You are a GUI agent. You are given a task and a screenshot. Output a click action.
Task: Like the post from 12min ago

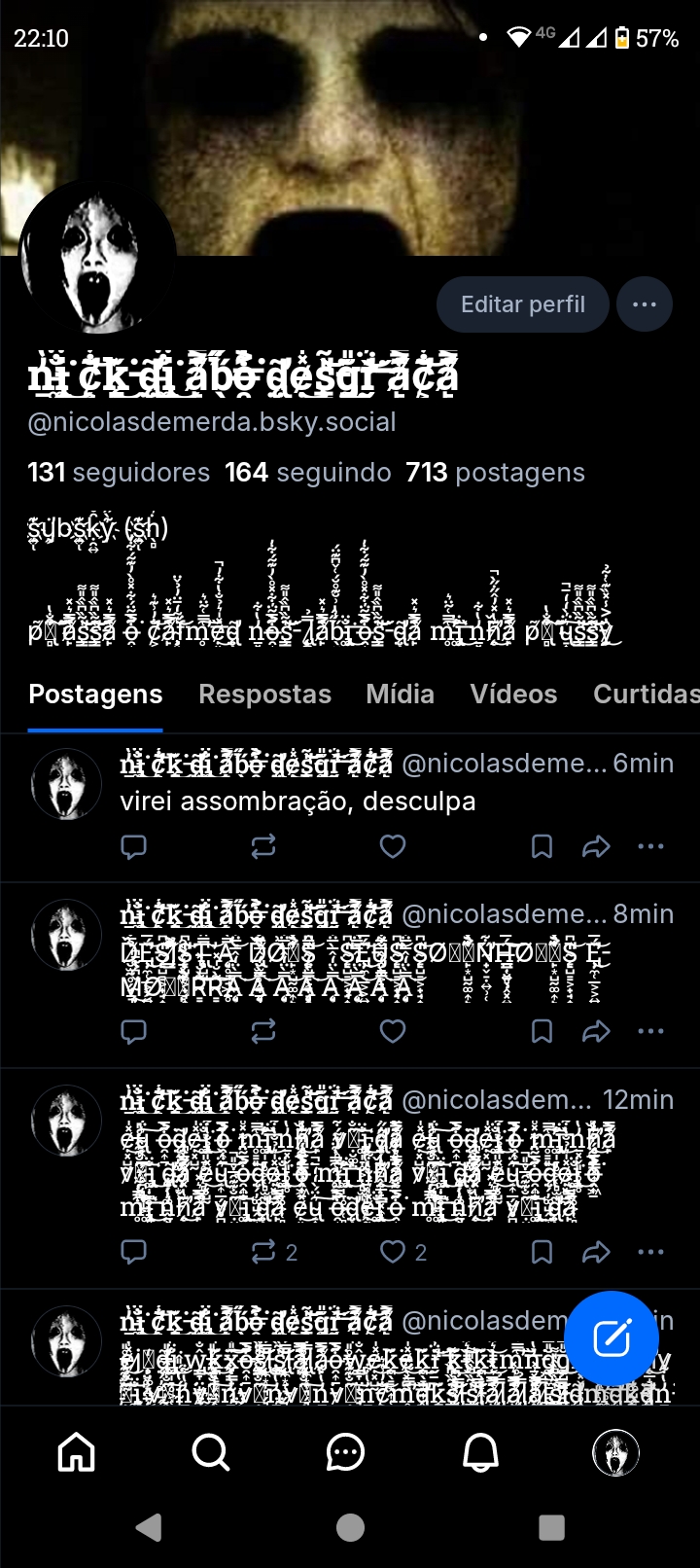[393, 1252]
